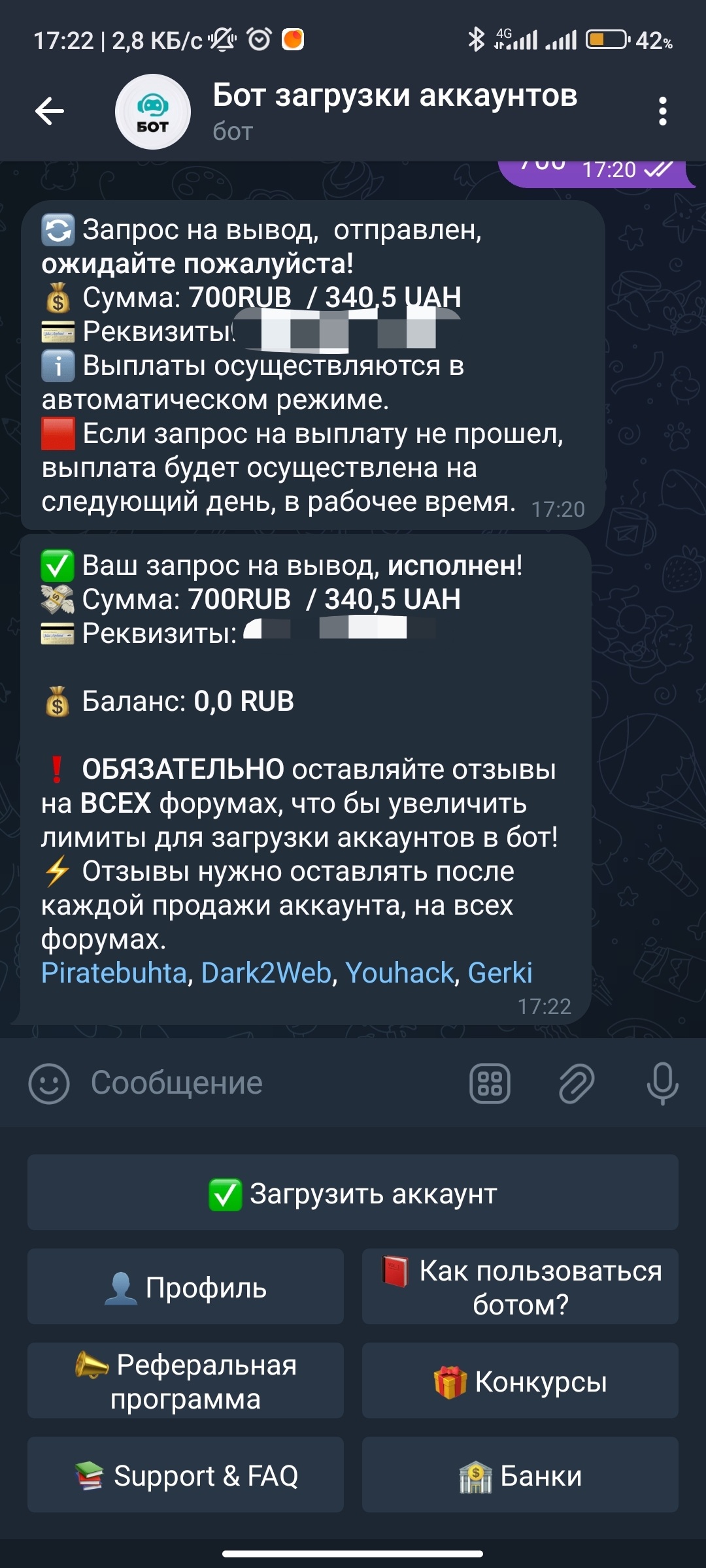Follow the Youhack link
The height and width of the screenshot is (1568, 706).
399,973
